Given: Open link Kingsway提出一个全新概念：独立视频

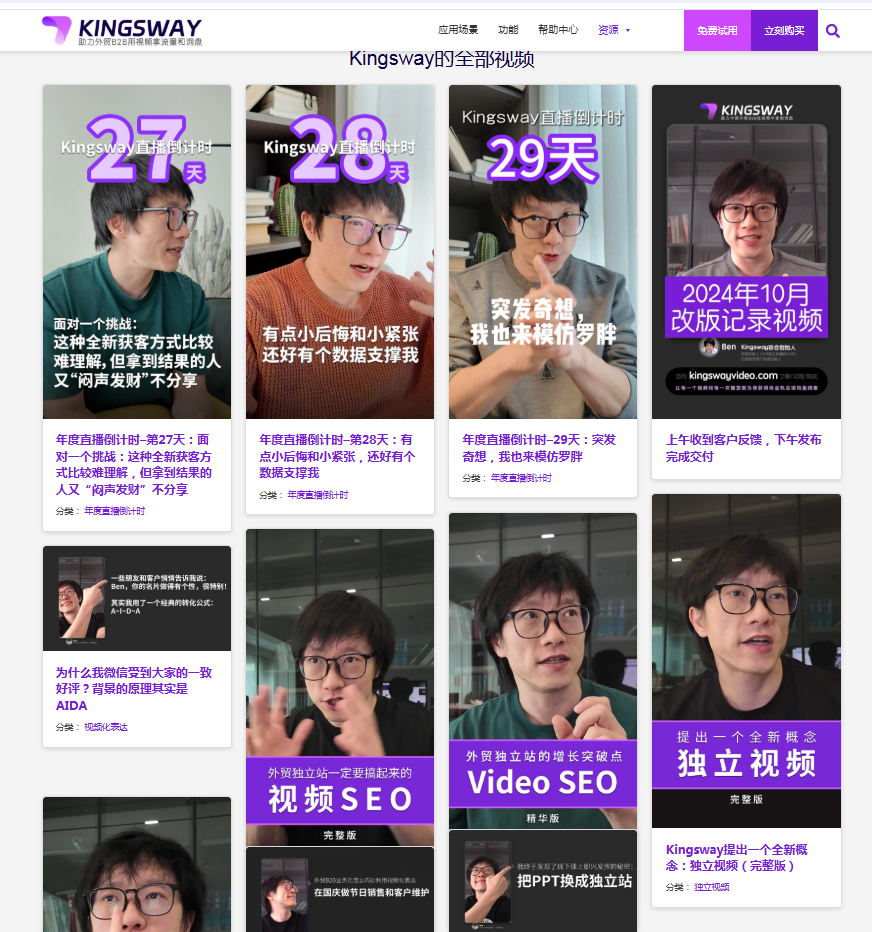Looking at the screenshot, I should [736, 857].
